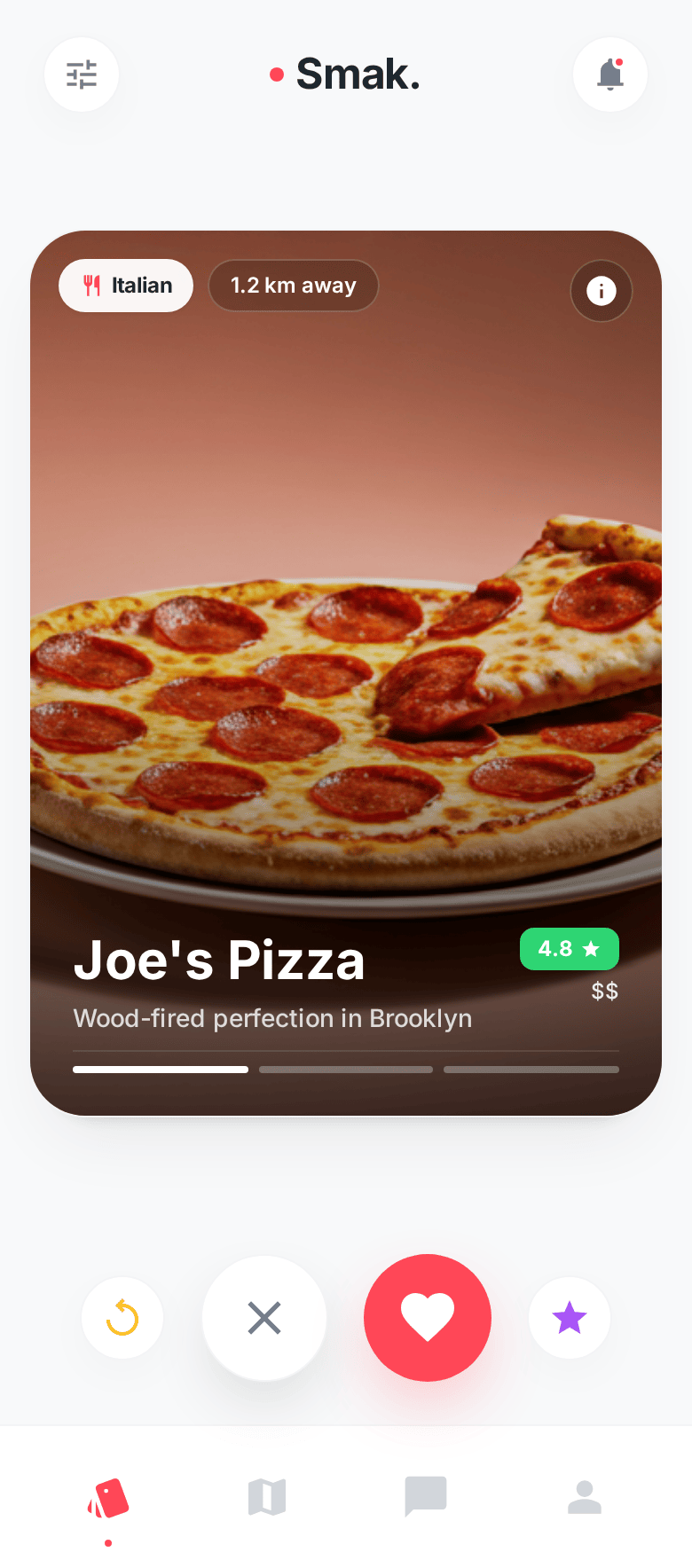692x1568 pixels.
Task: Super-like Joe's Pizza with the purple star
Action: coord(569,1318)
